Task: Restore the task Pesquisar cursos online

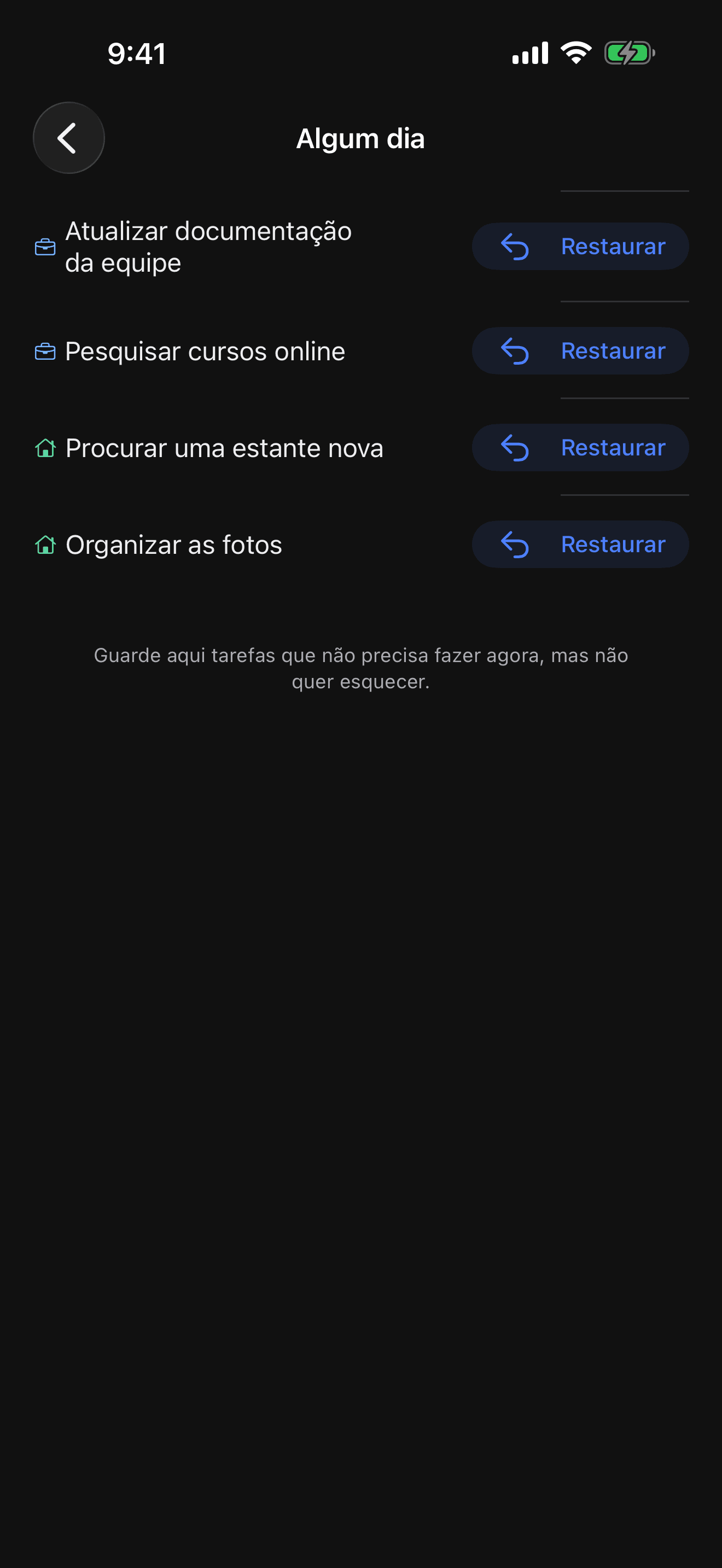Action: (x=580, y=350)
